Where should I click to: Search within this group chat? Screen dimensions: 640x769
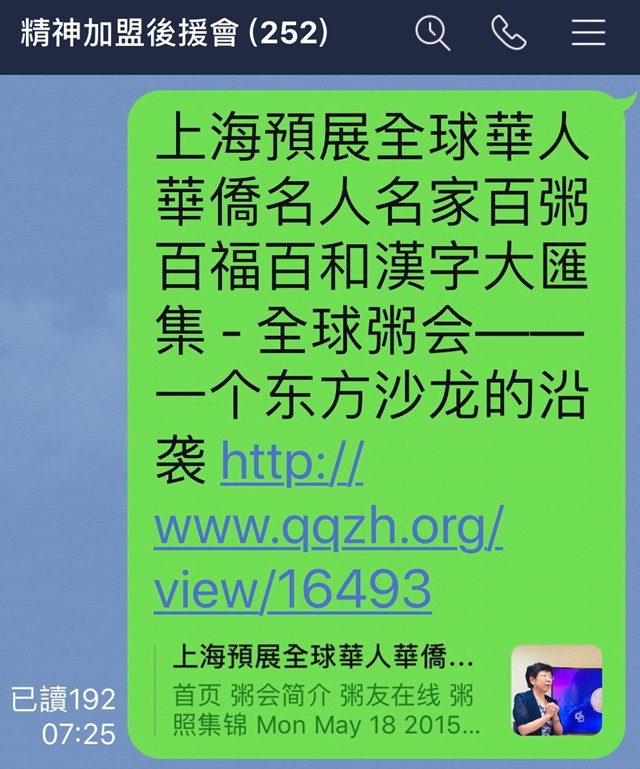click(432, 33)
